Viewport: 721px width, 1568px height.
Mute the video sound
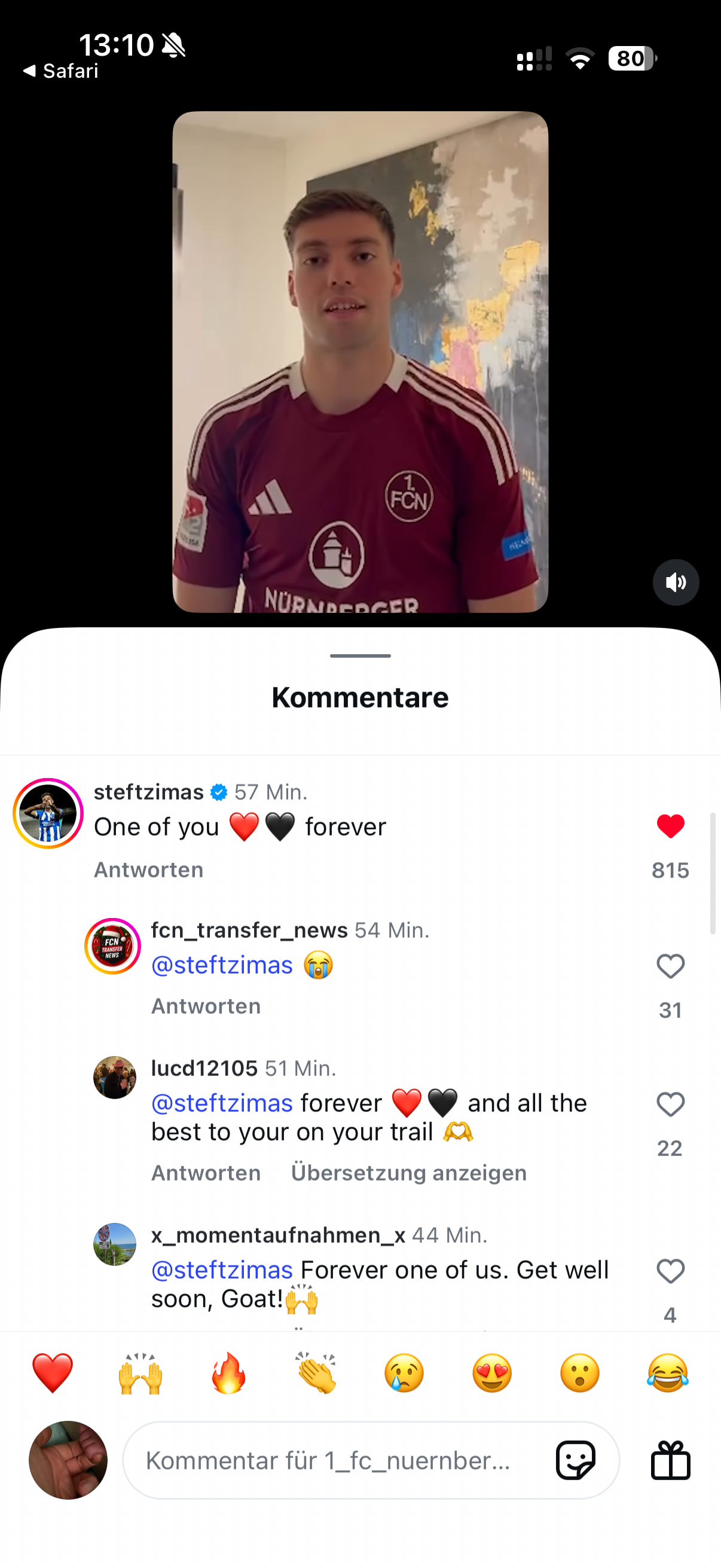pyautogui.click(x=676, y=582)
